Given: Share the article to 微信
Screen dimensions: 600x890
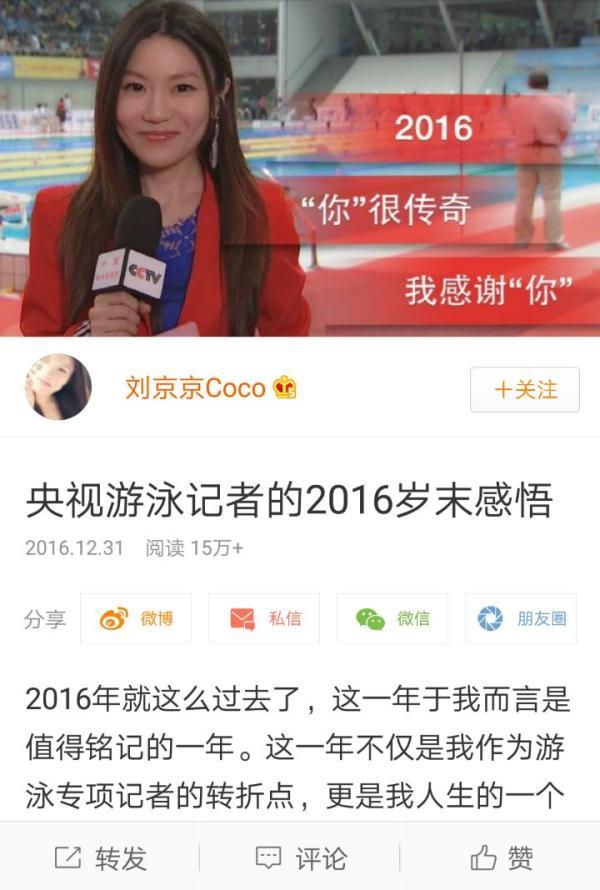Looking at the screenshot, I should pyautogui.click(x=392, y=618).
